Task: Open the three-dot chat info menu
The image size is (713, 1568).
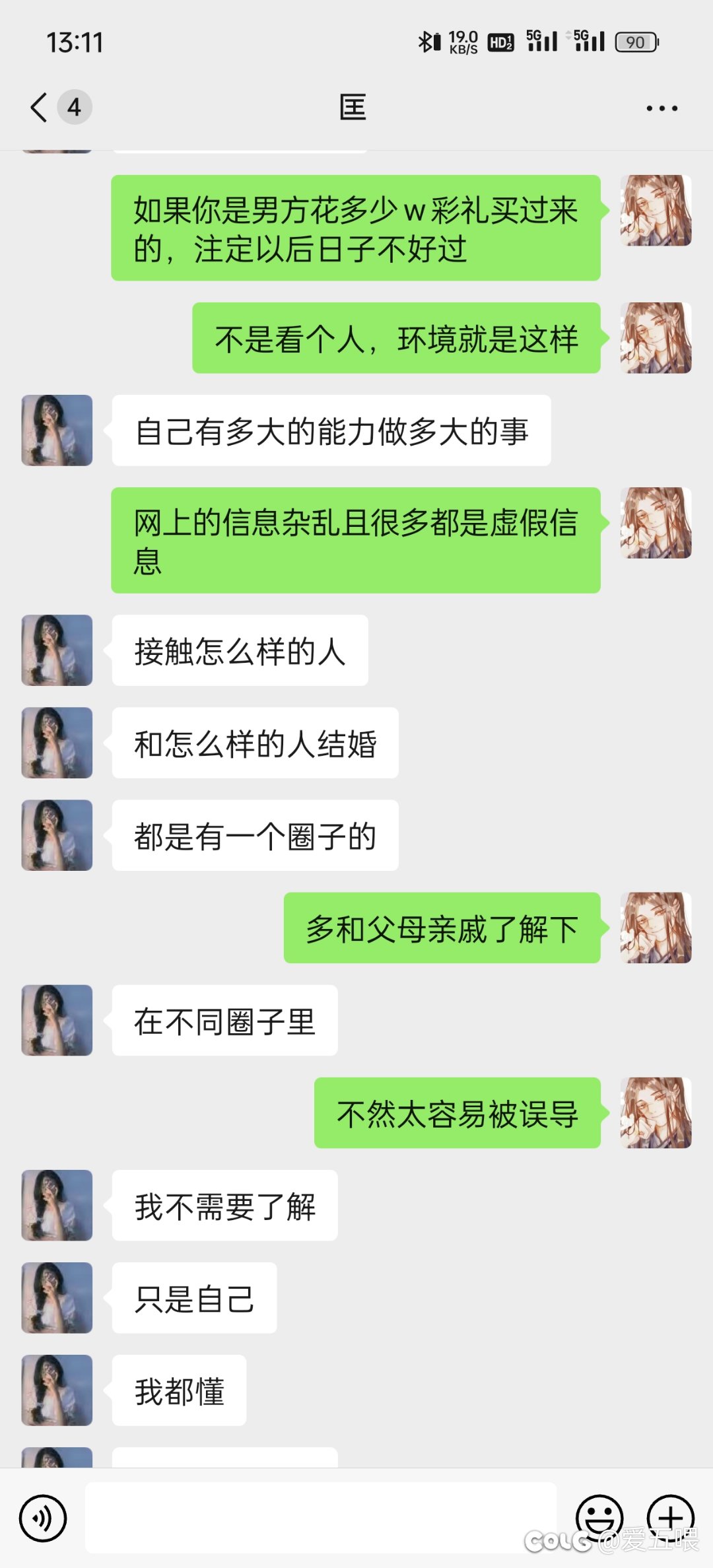Action: click(662, 108)
